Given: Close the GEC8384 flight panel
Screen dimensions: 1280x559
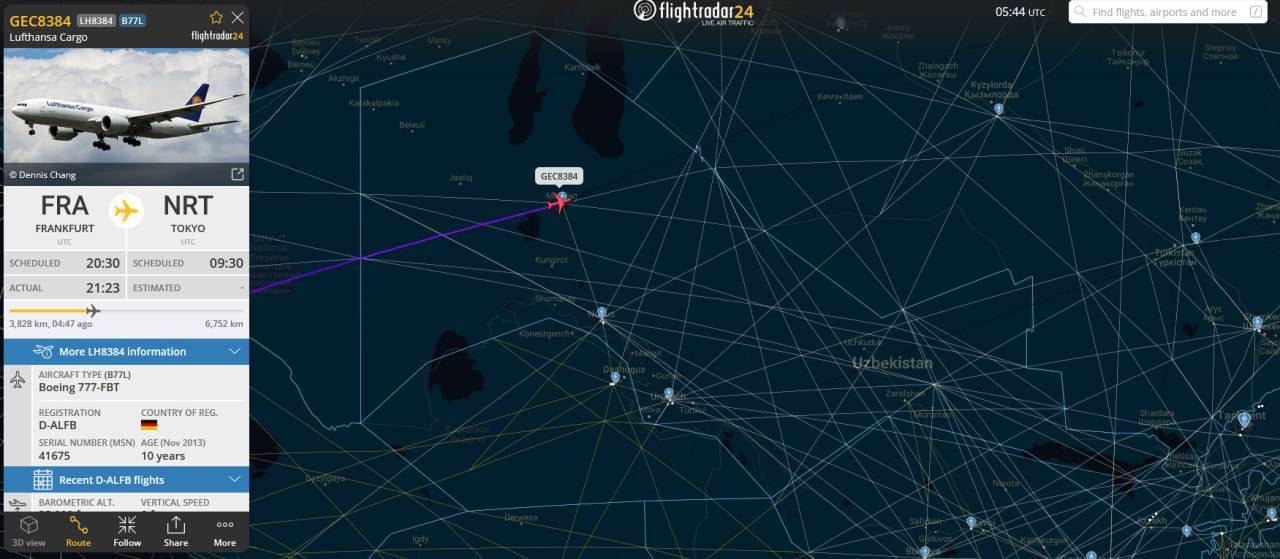Looking at the screenshot, I should [237, 17].
